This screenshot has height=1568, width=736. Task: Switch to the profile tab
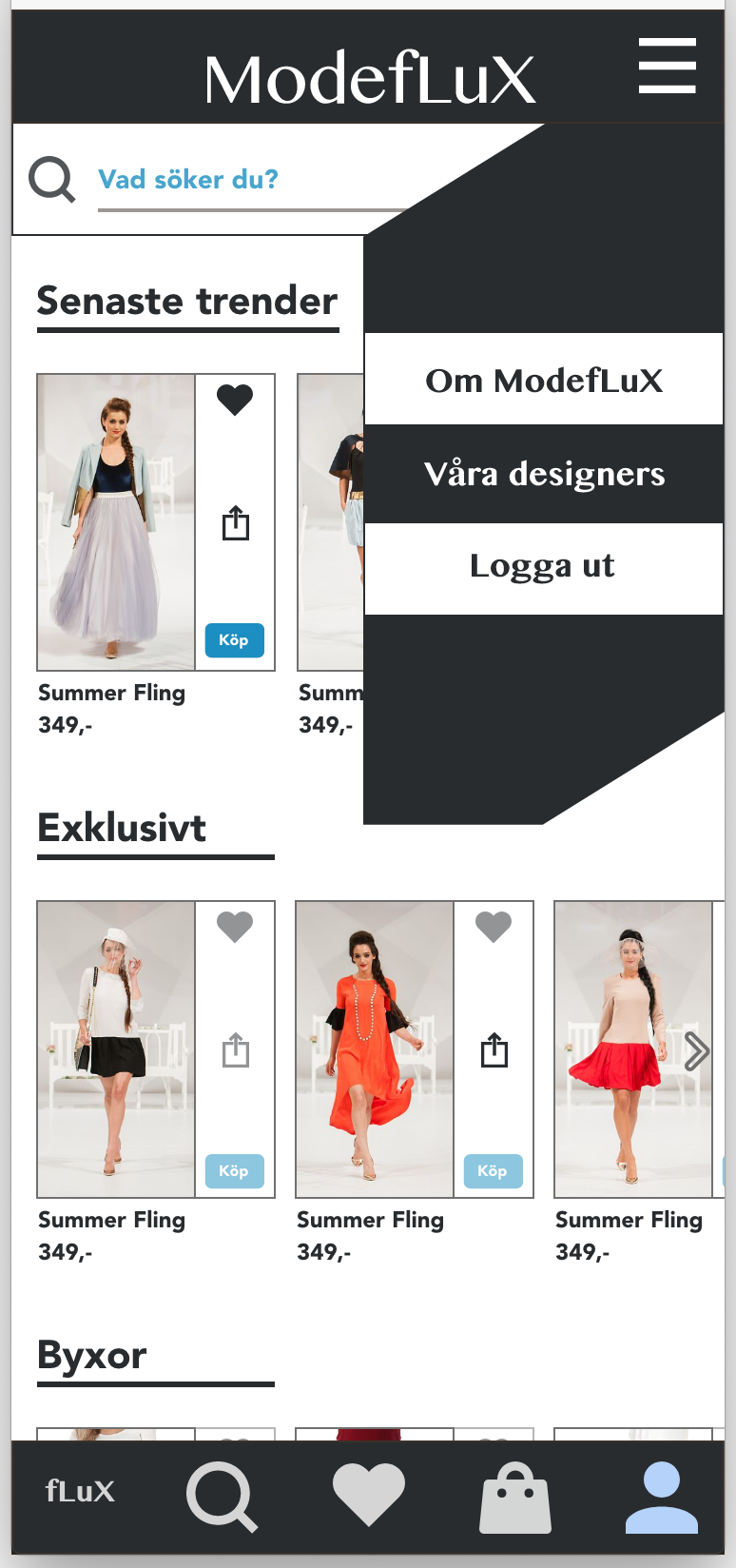[x=662, y=1498]
